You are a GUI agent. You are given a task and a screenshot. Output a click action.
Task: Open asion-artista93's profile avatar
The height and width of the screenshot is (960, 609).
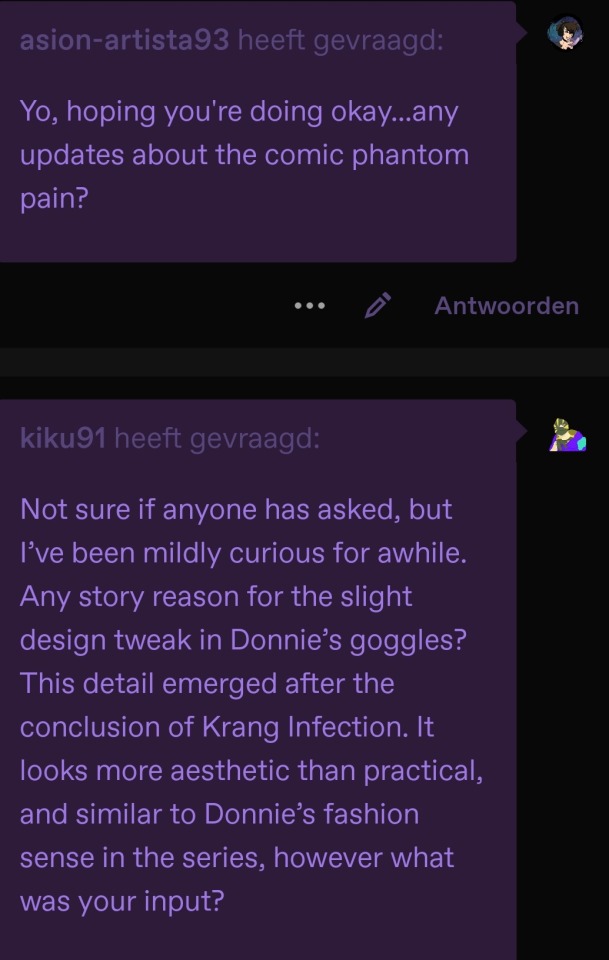pyautogui.click(x=565, y=34)
